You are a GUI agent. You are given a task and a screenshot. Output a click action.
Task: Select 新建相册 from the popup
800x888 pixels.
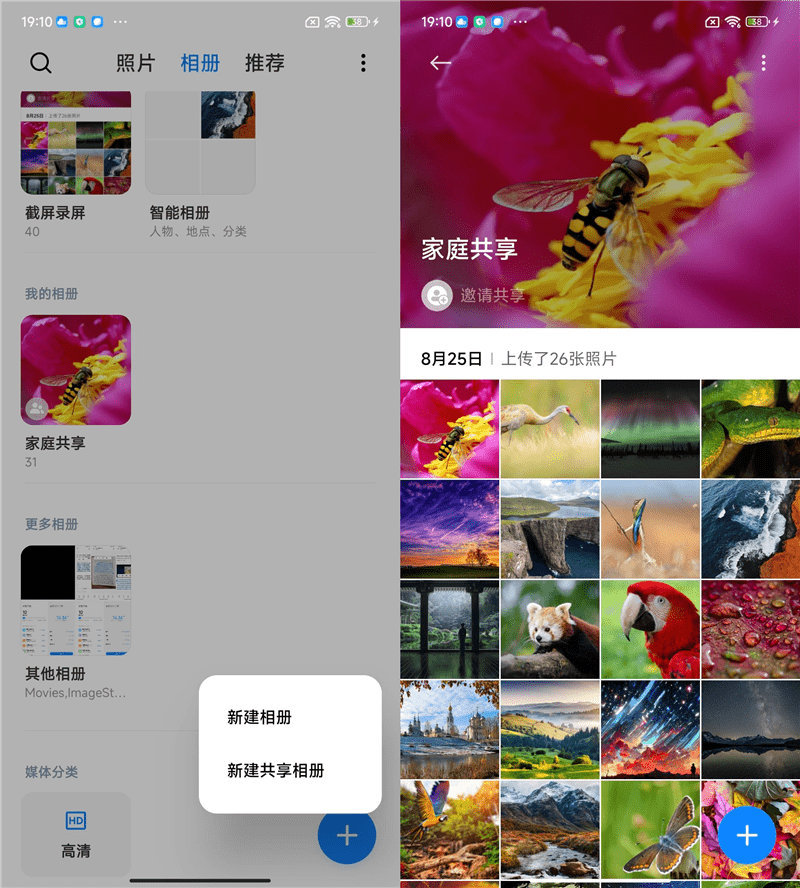click(x=260, y=717)
